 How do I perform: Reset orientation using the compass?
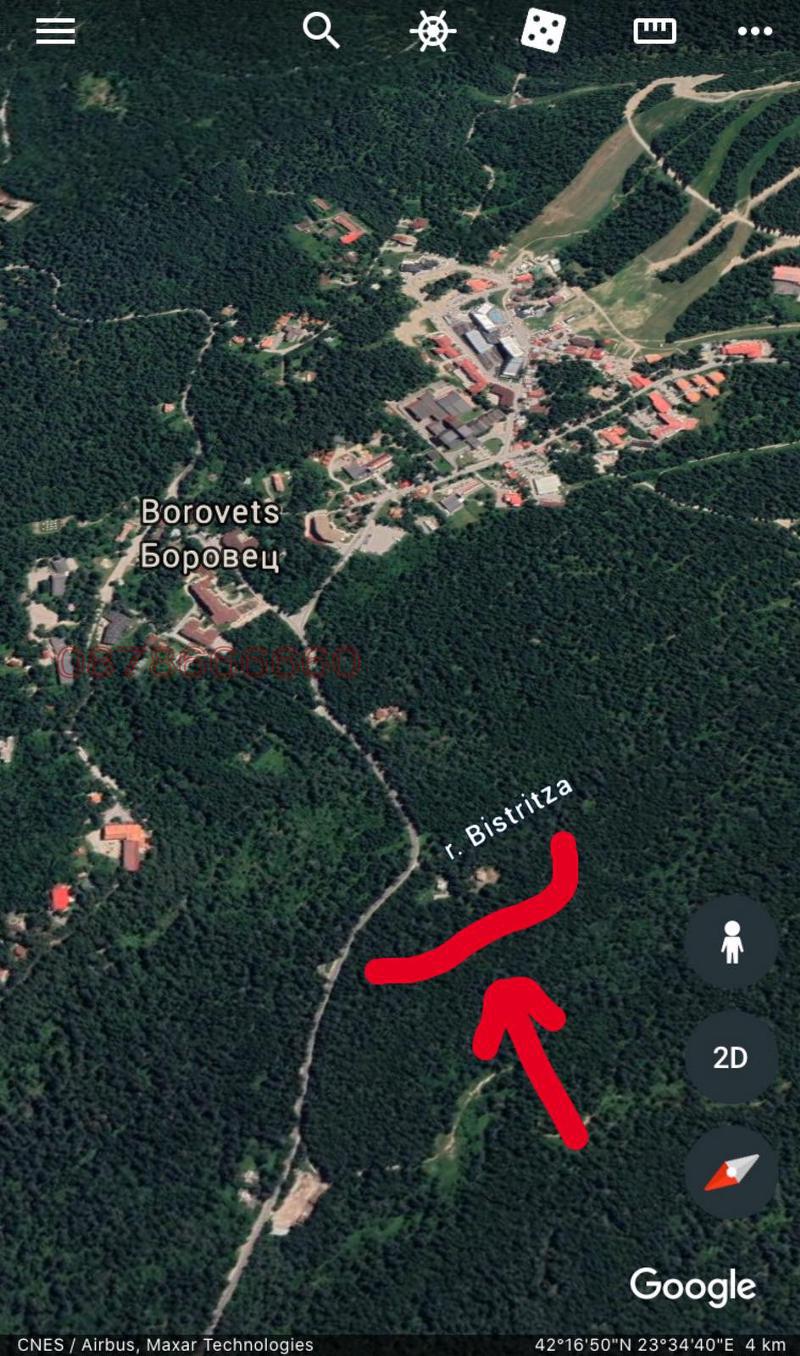(733, 1171)
